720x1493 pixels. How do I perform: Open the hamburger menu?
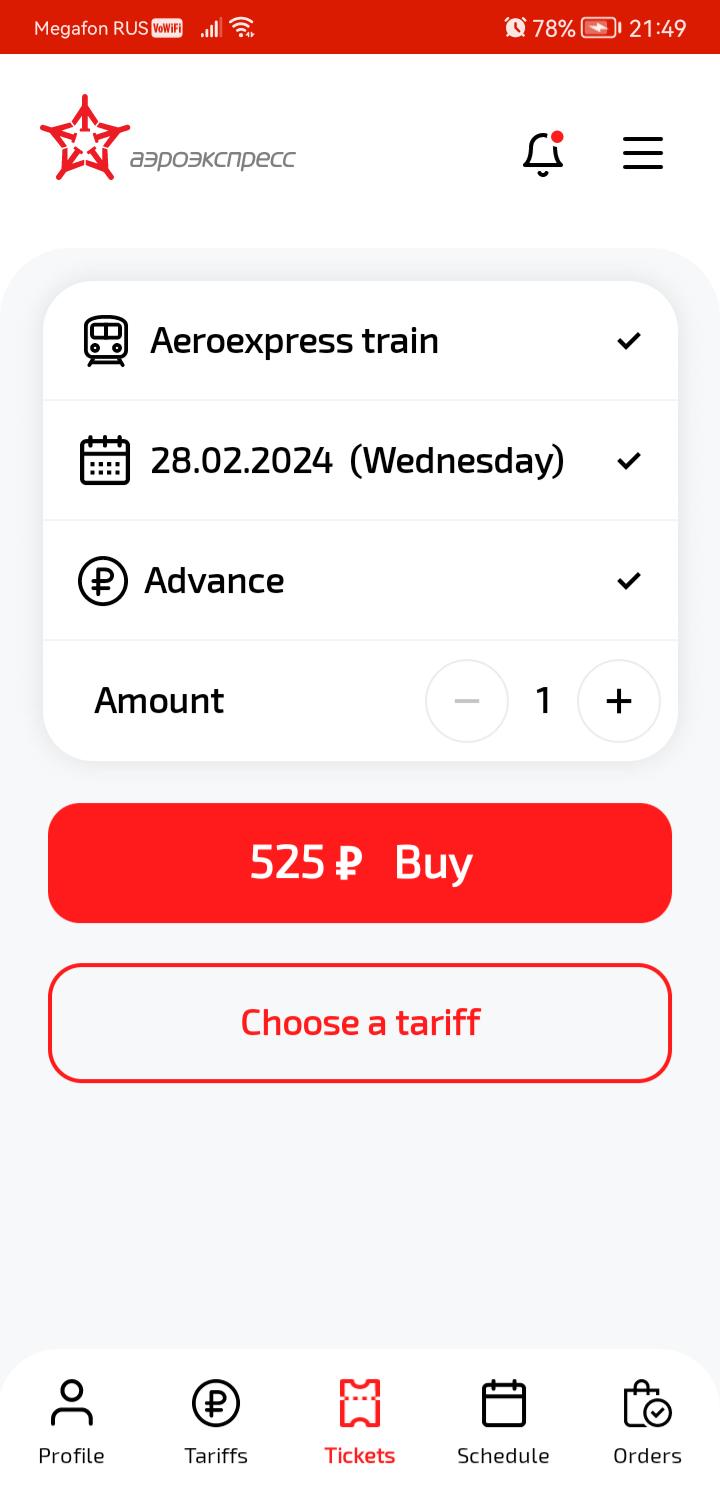(x=643, y=153)
